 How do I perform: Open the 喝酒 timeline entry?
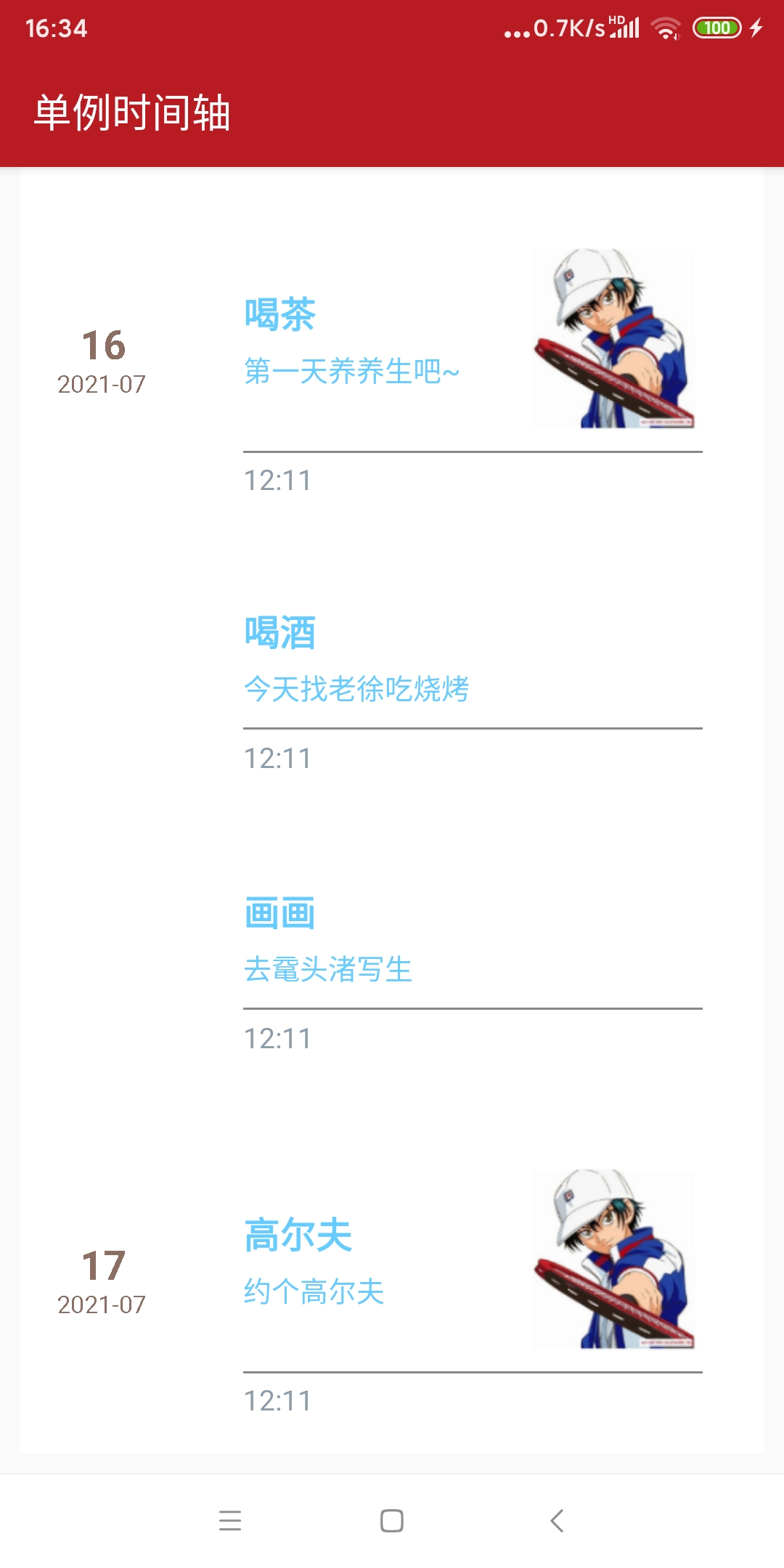tap(280, 632)
